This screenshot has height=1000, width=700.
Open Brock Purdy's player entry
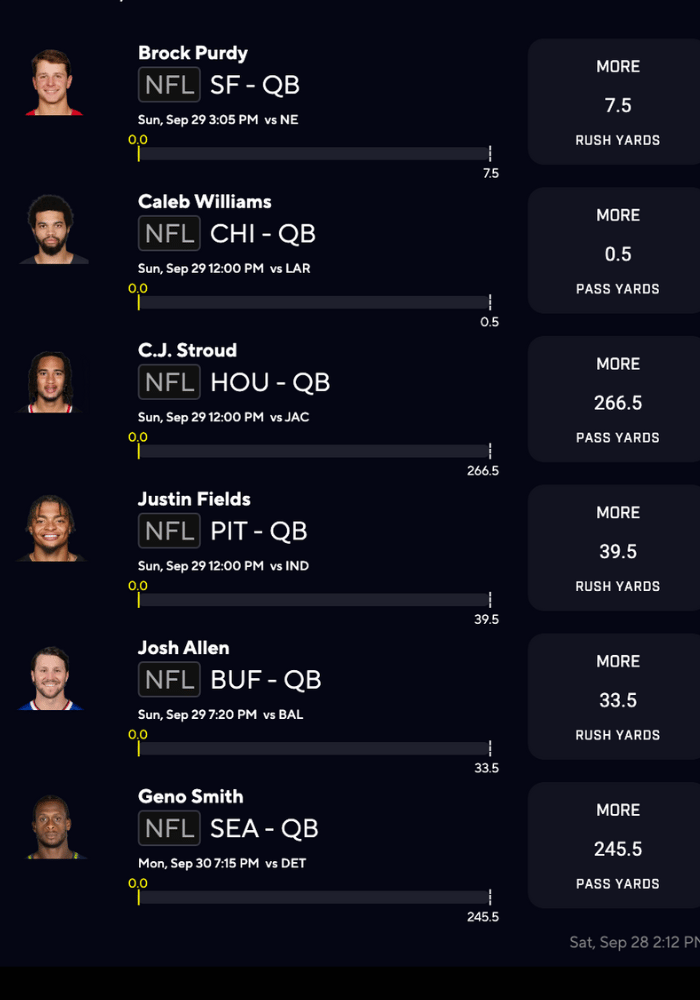(193, 53)
